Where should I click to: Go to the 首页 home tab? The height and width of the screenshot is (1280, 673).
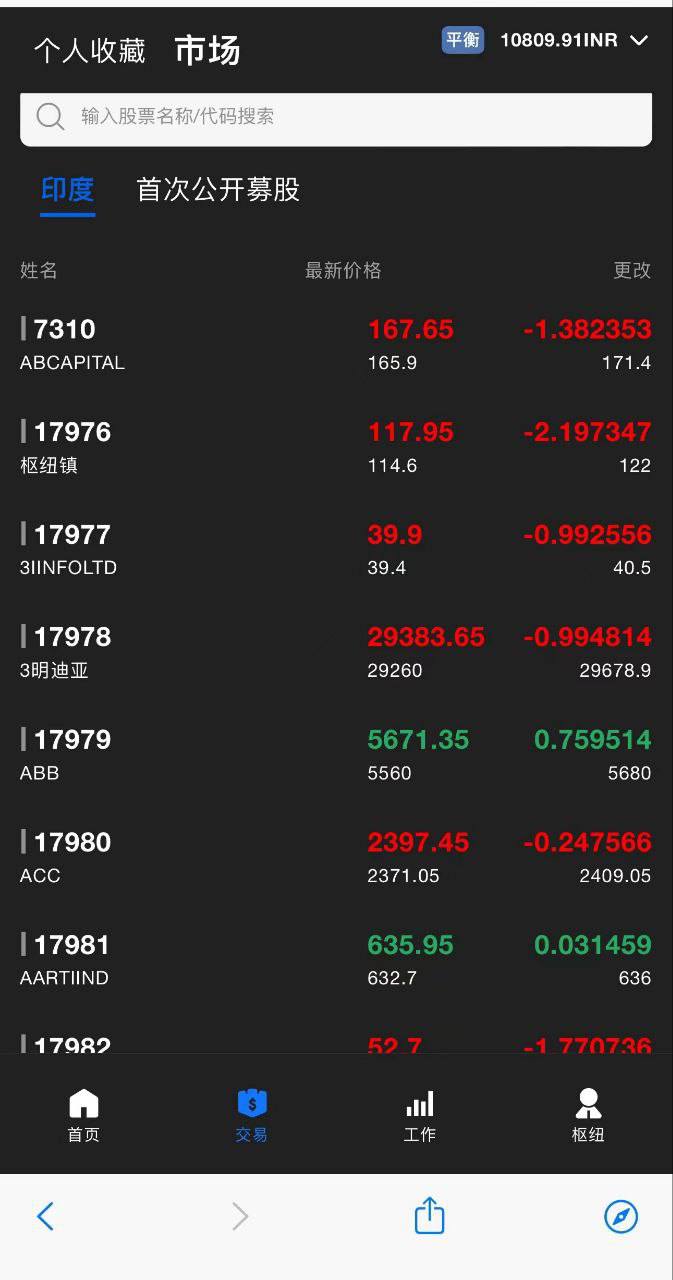pyautogui.click(x=84, y=1115)
